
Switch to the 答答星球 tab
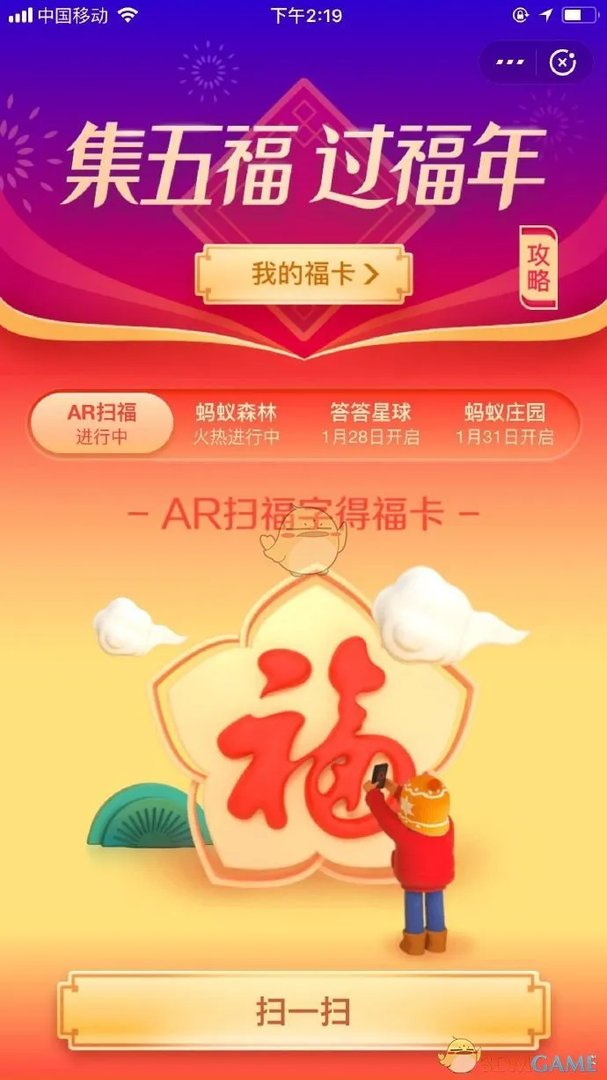click(370, 423)
